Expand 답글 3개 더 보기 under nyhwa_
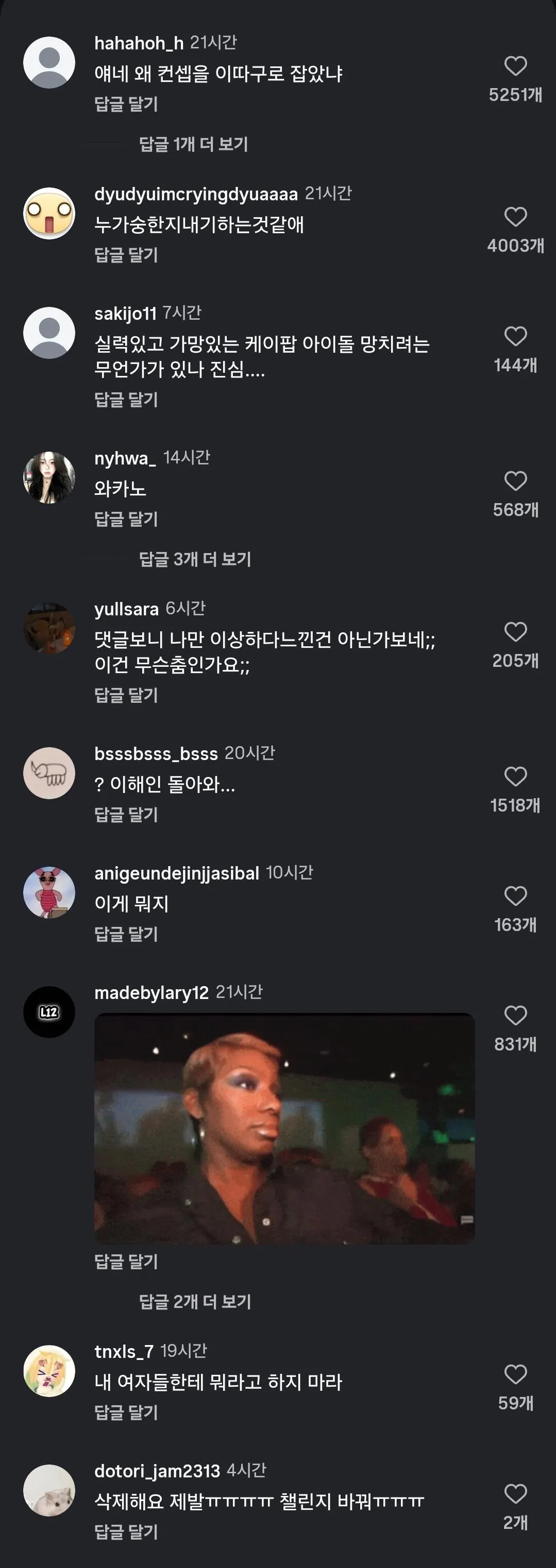The width and height of the screenshot is (556, 1568). point(195,559)
